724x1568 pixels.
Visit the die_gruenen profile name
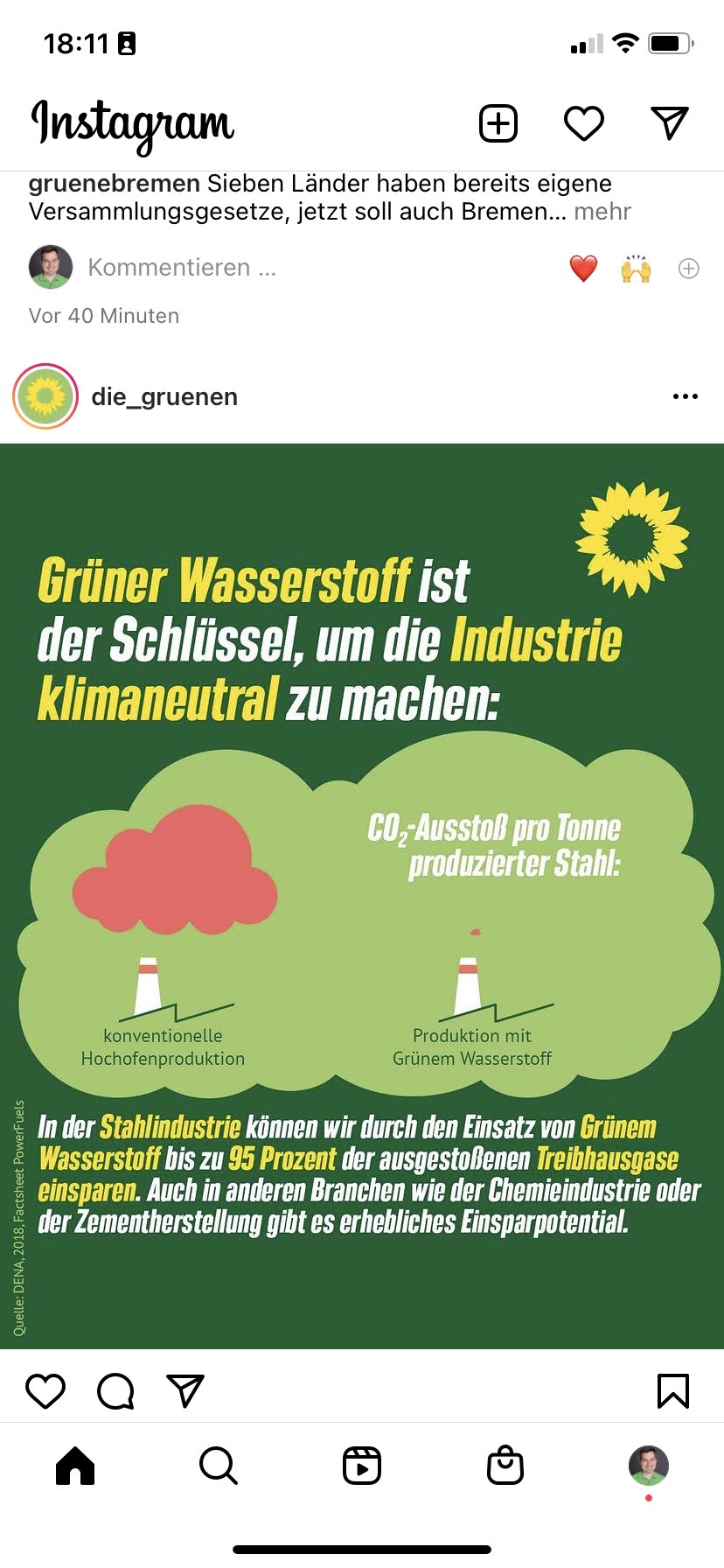164,396
